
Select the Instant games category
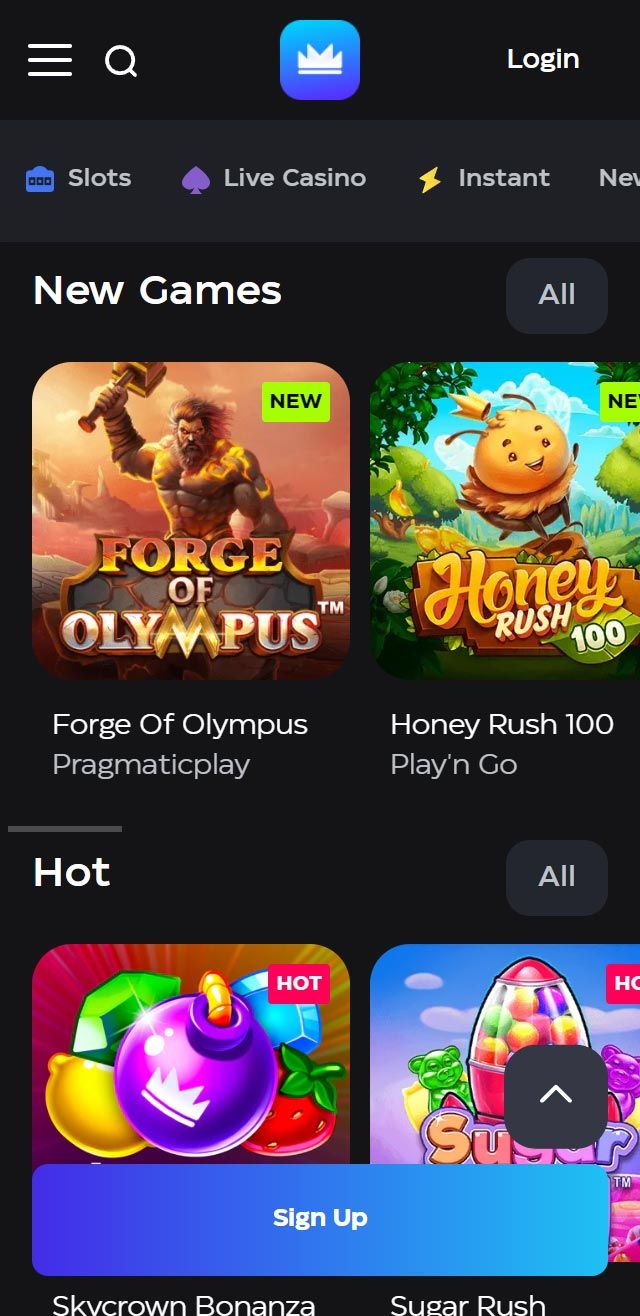[484, 178]
